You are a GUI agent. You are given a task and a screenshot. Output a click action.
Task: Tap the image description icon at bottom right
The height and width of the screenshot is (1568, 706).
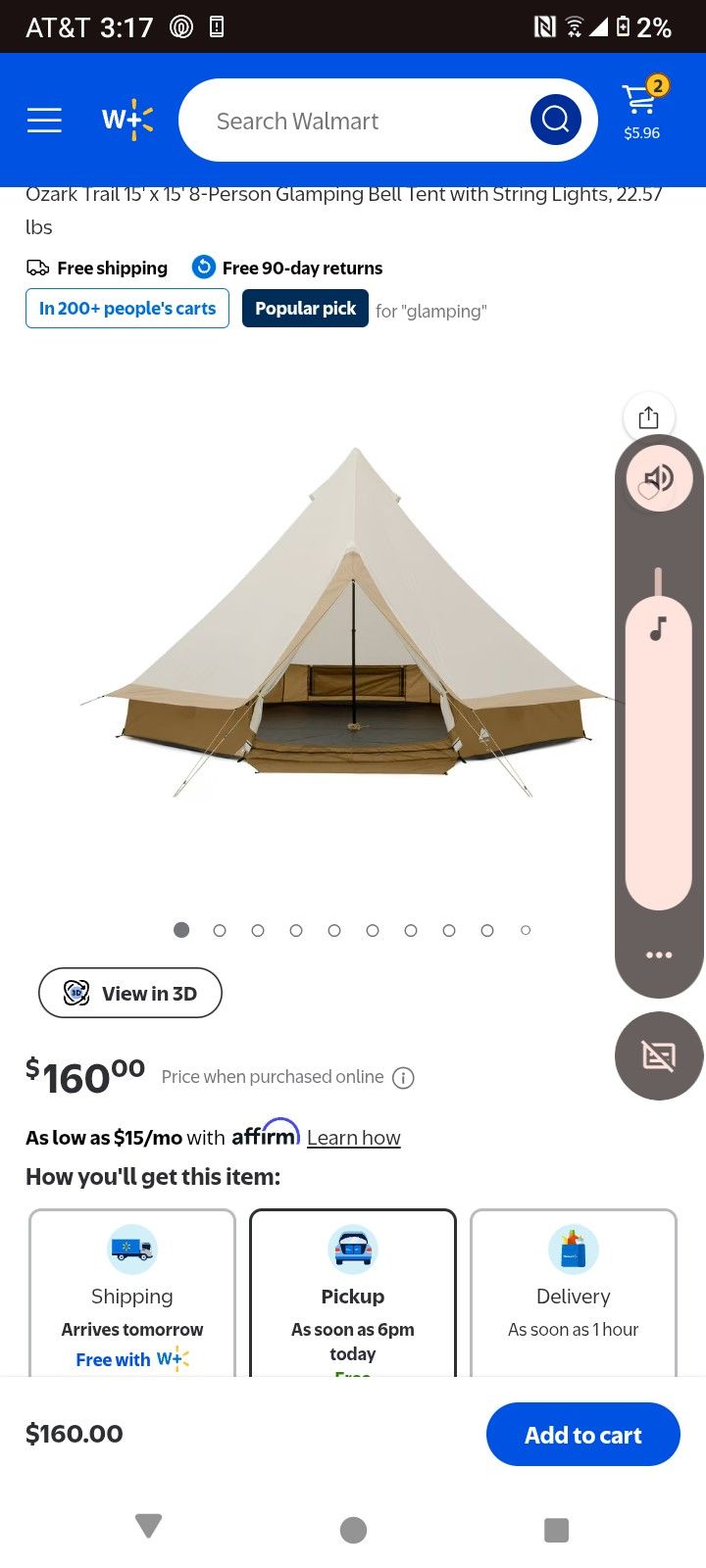(x=658, y=1055)
